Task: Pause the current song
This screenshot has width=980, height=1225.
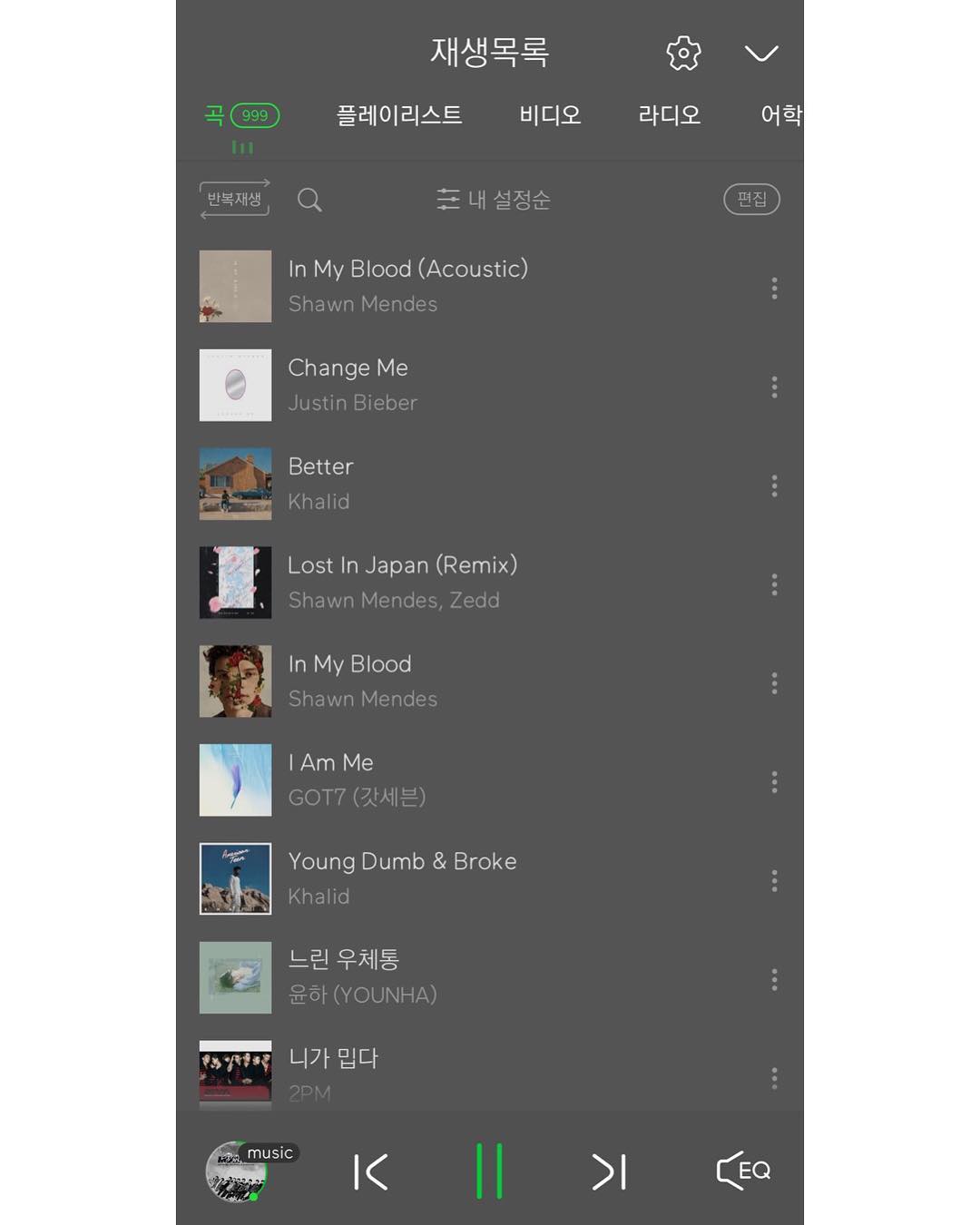Action: coord(489,1171)
